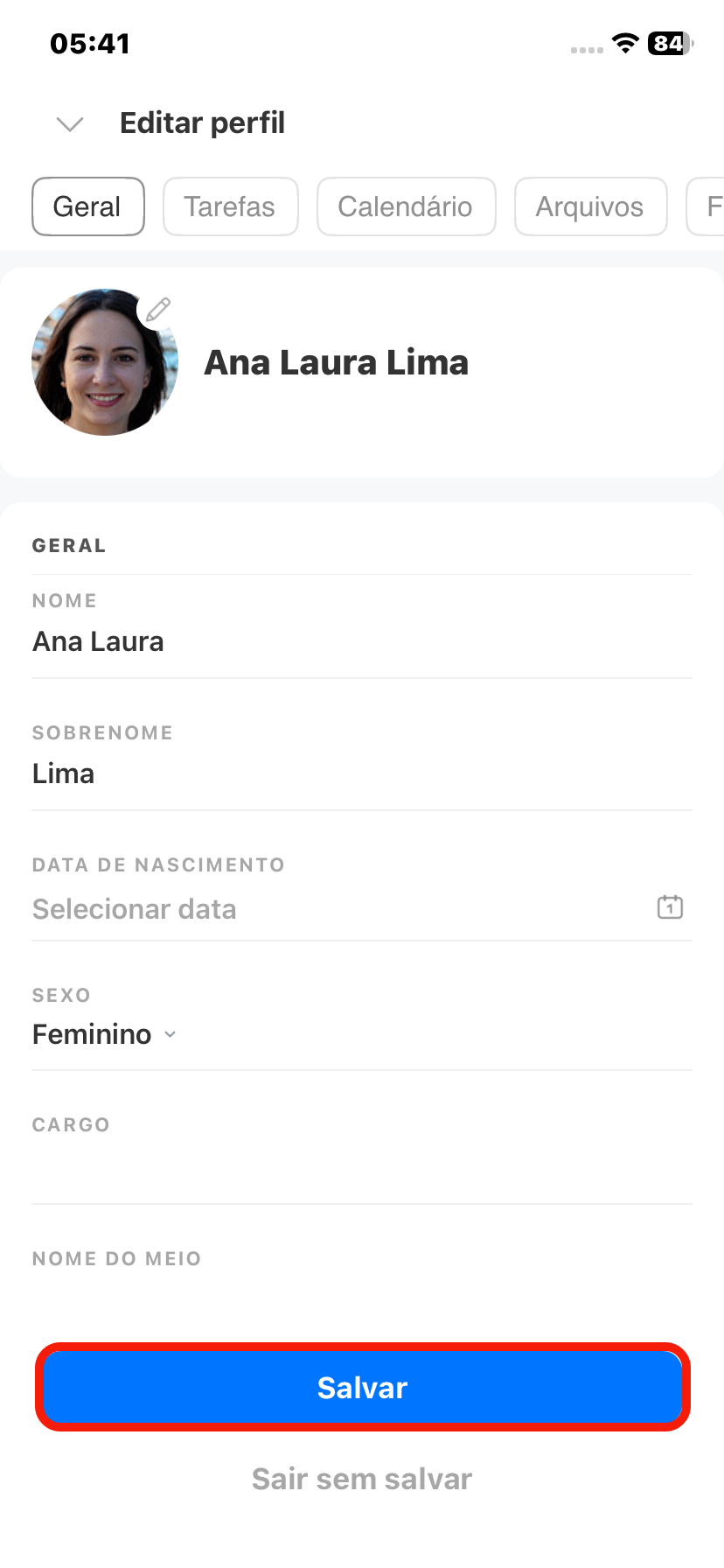Select the Geral tab
Viewport: 724px width, 1568px height.
click(87, 206)
